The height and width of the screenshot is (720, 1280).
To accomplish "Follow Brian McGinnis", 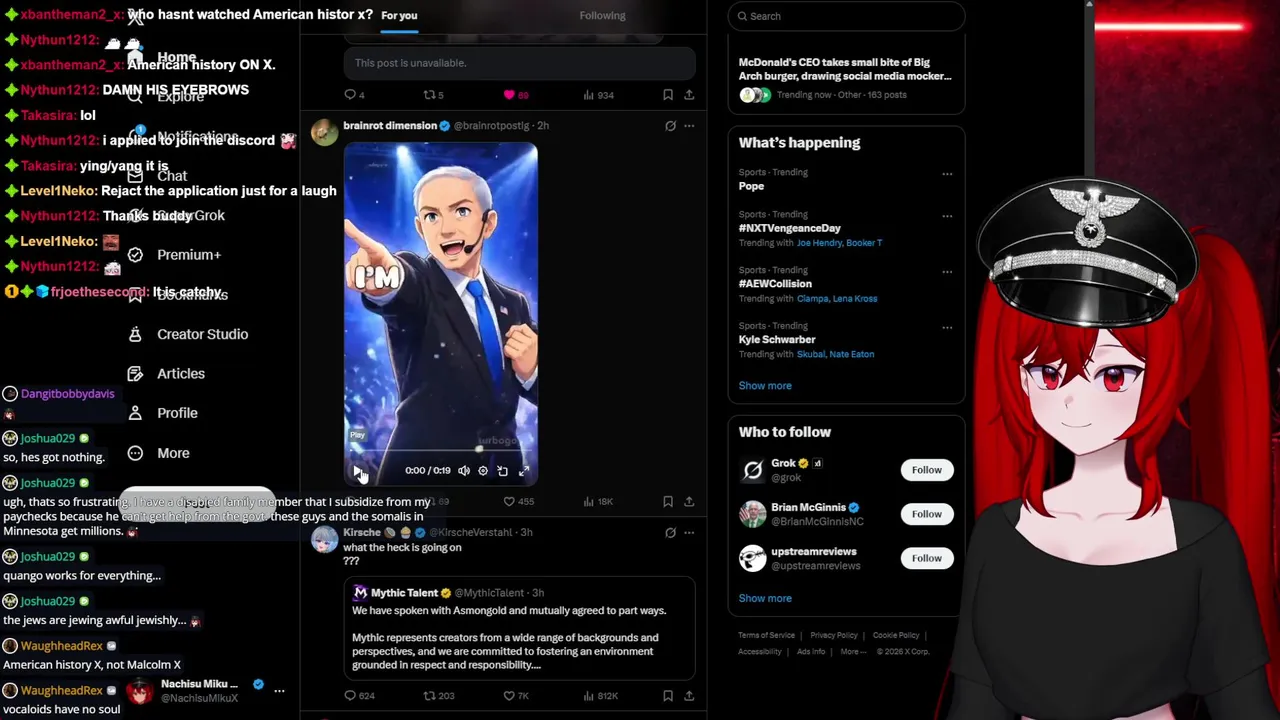I will pyautogui.click(x=926, y=514).
